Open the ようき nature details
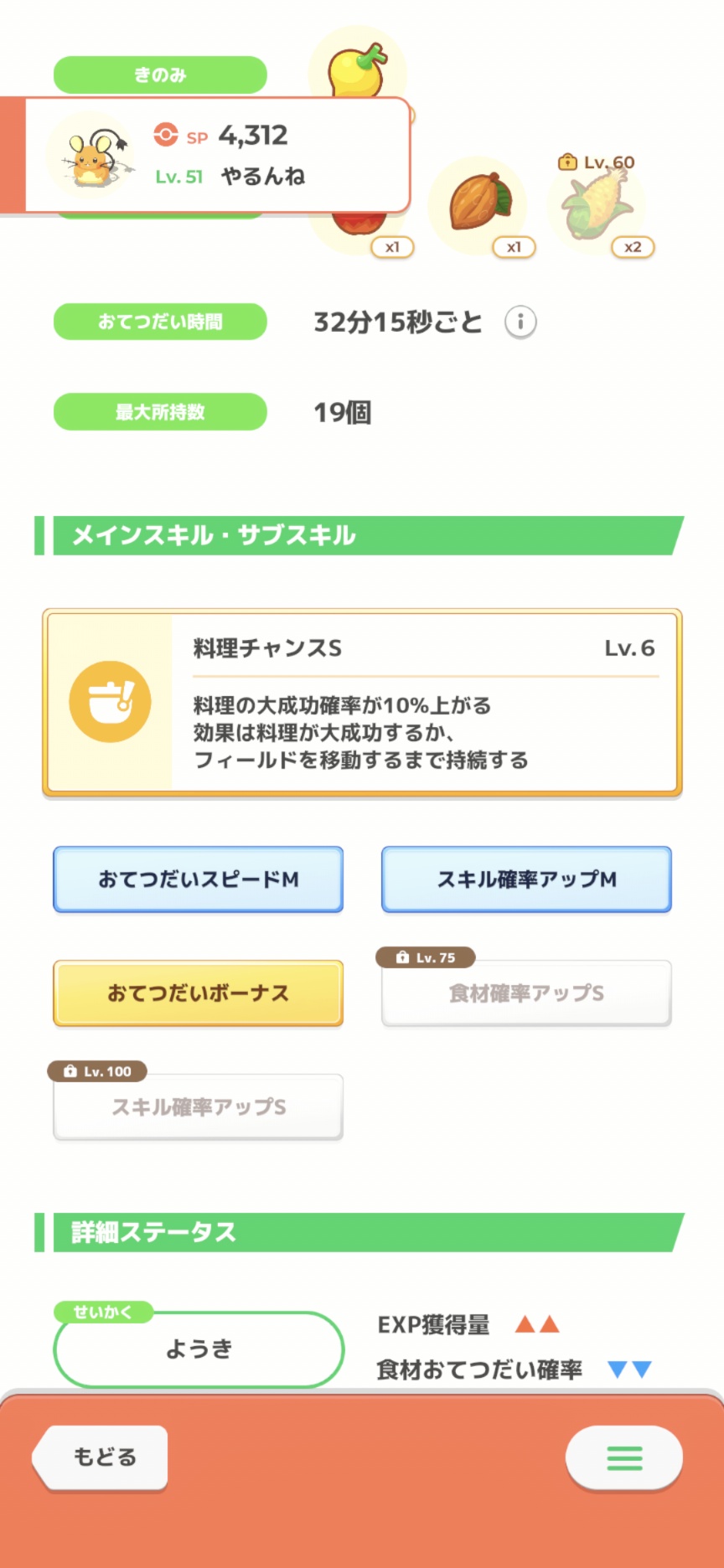 [x=199, y=1349]
